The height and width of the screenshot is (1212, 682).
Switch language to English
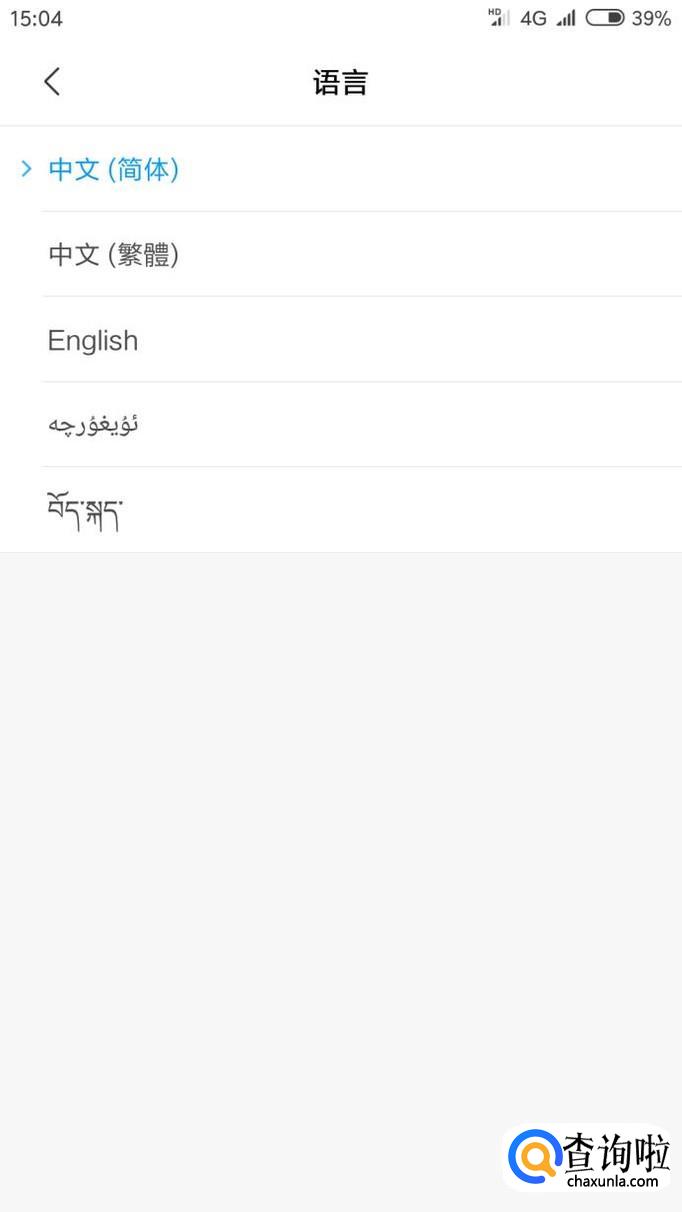click(x=341, y=339)
